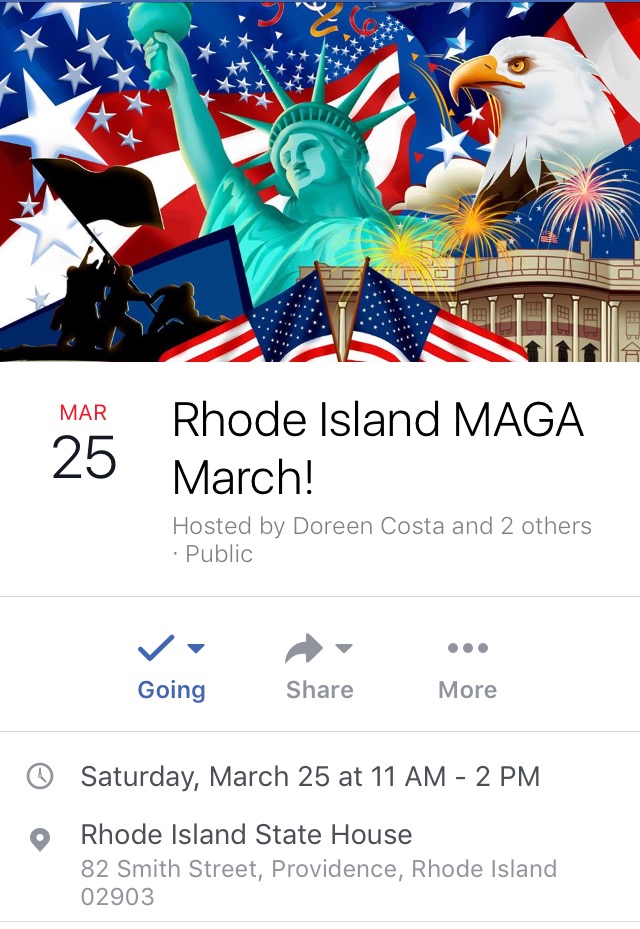This screenshot has width=640, height=929.
Task: Share the Rhode Island MAGA March event
Action: pos(319,666)
